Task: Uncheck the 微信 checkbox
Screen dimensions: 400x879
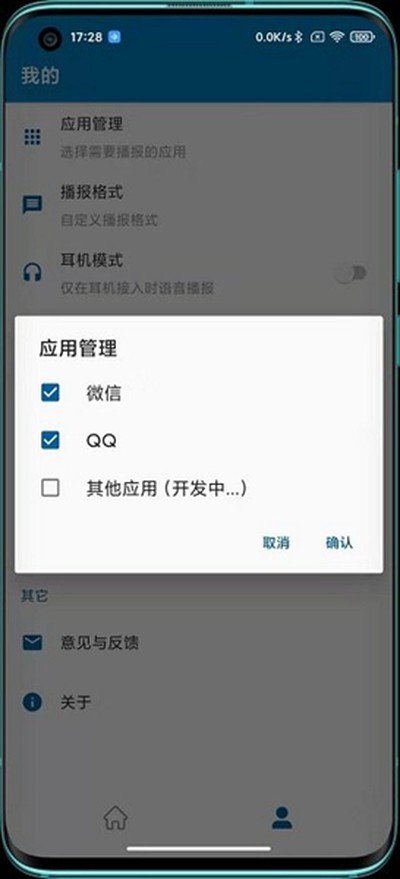Action: pos(50,393)
